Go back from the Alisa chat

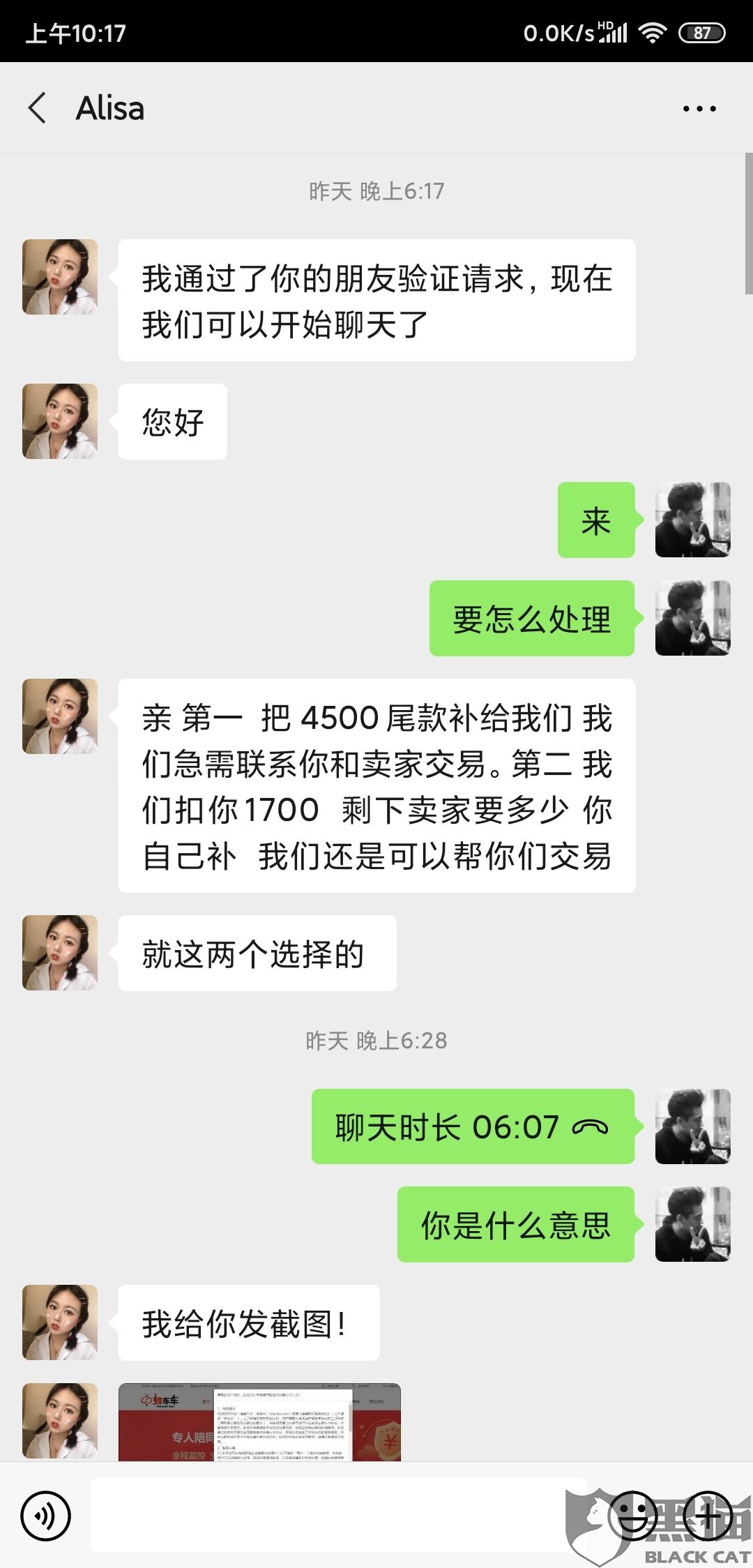point(38,109)
